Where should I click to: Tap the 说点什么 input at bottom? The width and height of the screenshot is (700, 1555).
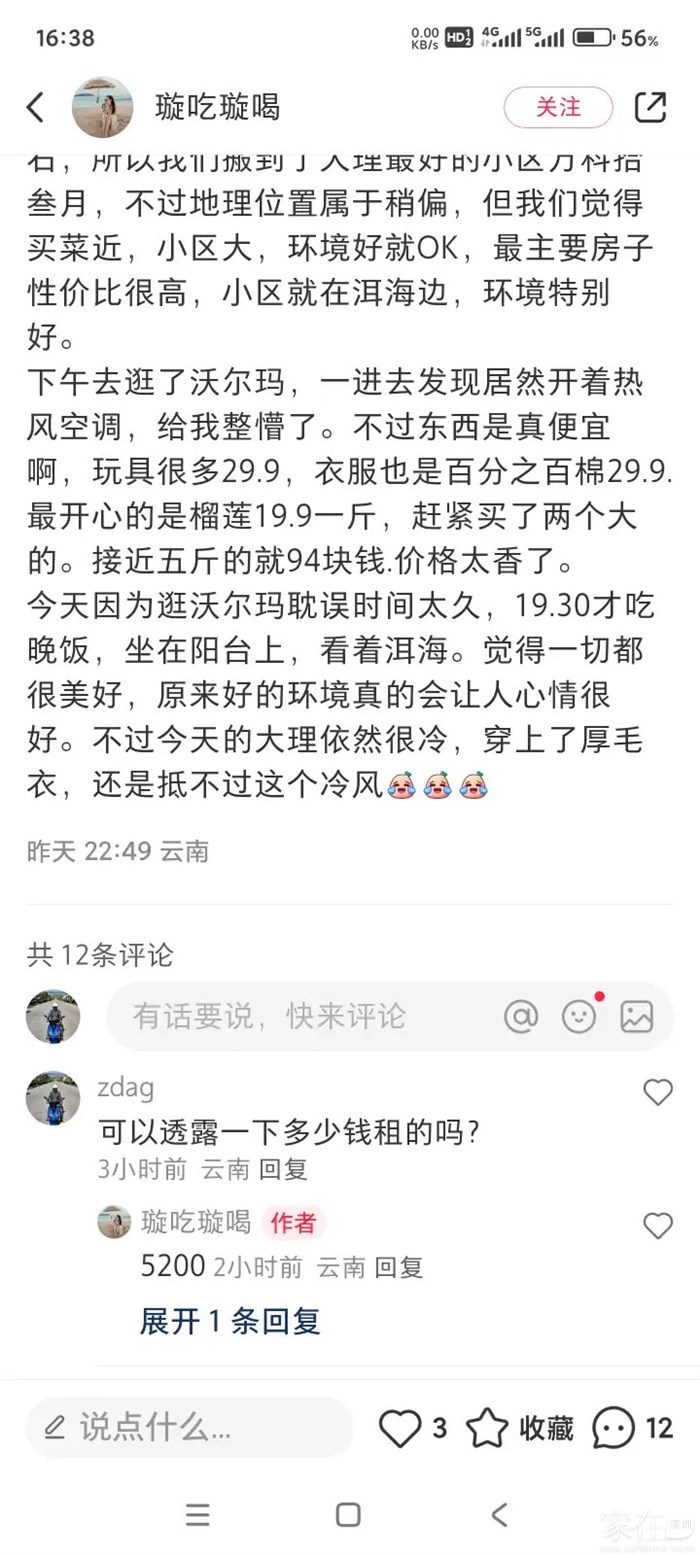pos(189,1427)
